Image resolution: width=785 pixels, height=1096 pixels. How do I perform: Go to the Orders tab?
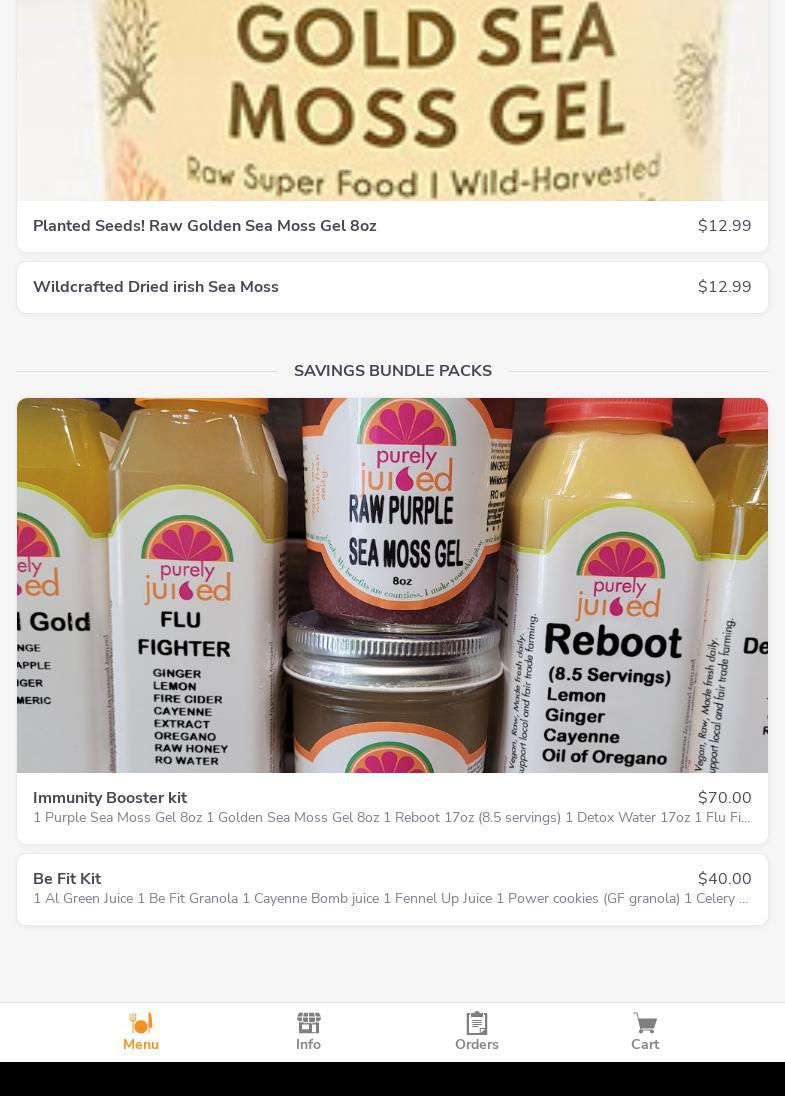click(477, 1032)
